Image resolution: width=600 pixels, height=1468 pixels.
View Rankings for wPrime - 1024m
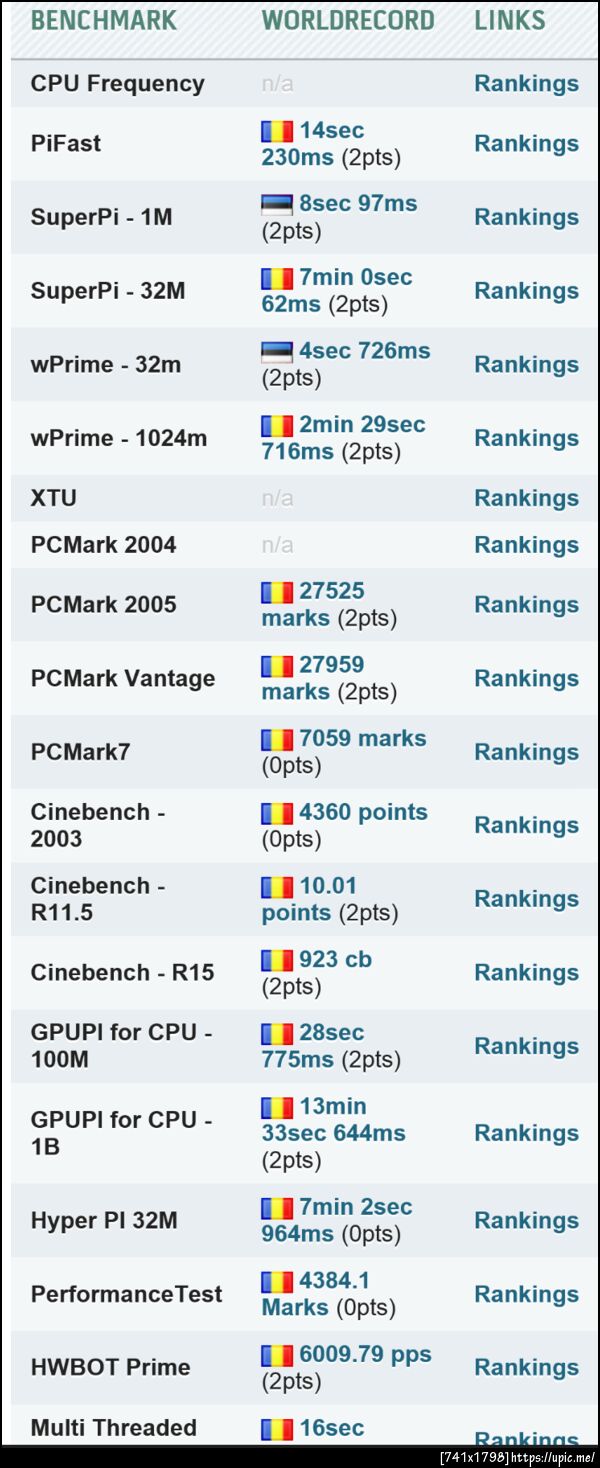526,438
